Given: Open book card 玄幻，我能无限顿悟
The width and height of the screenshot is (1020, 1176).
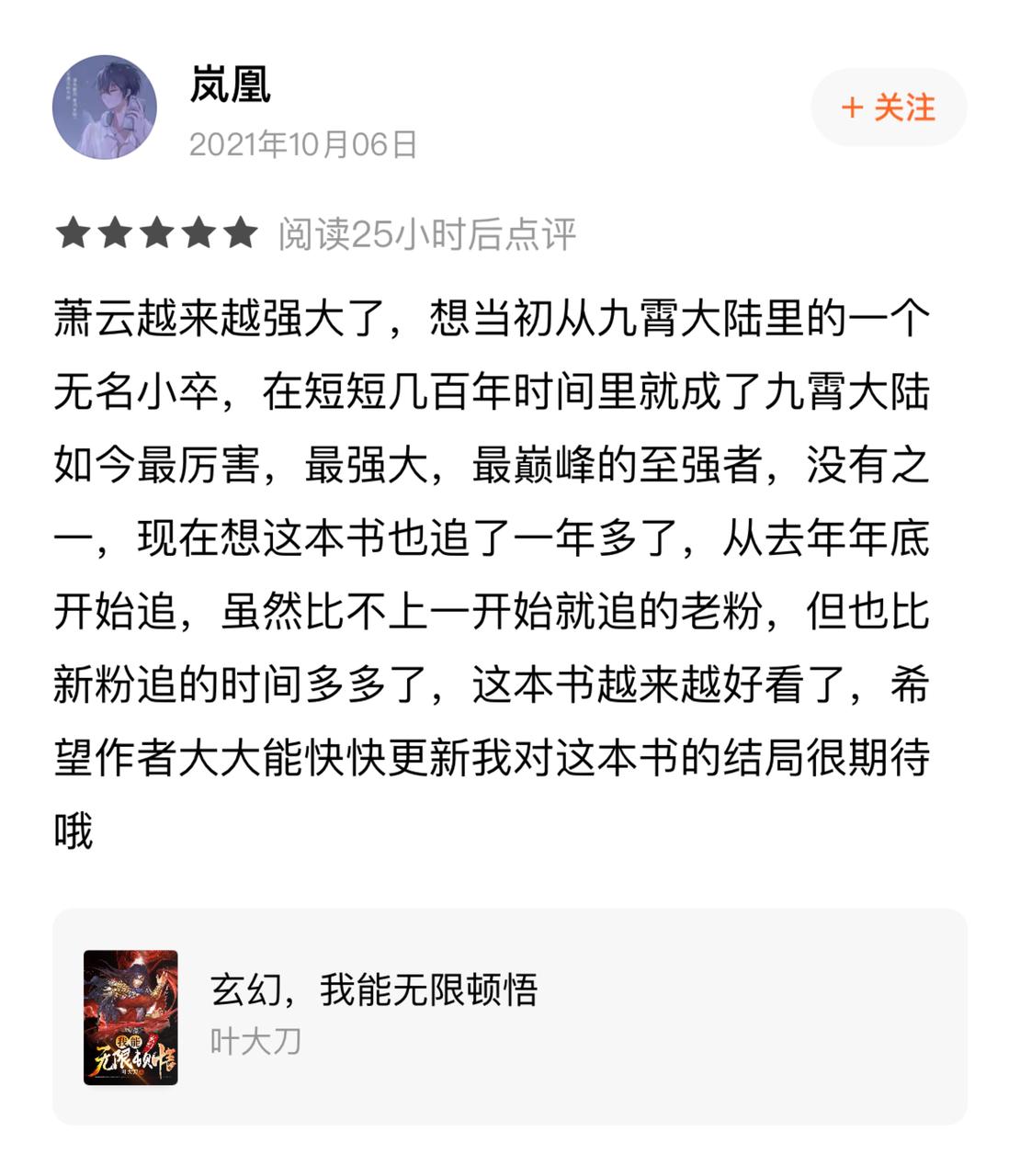Looking at the screenshot, I should 509,1016.
